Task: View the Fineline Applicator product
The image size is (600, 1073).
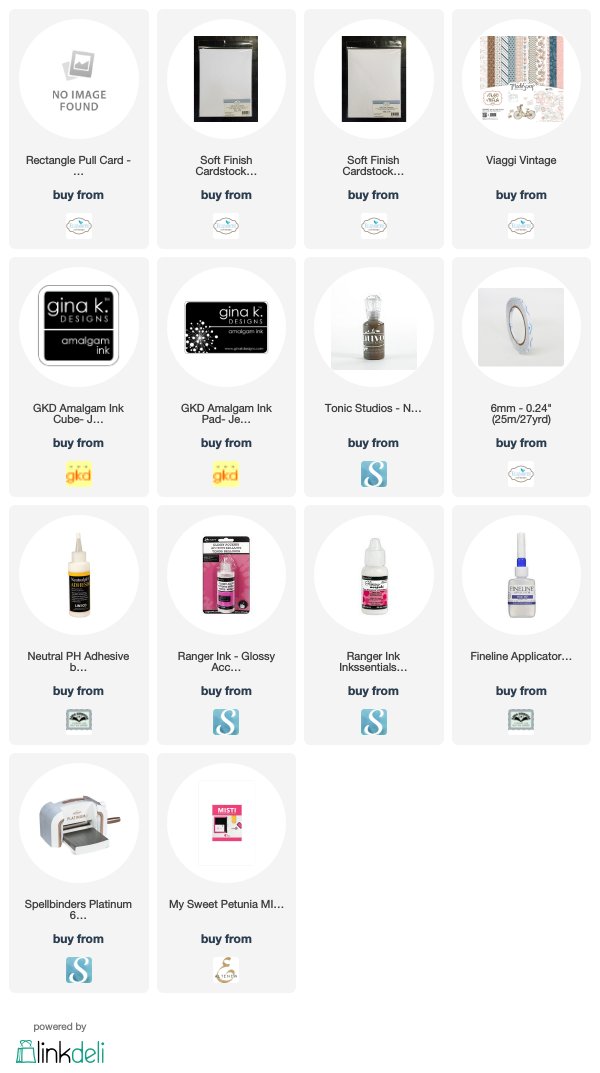Action: pos(521,575)
